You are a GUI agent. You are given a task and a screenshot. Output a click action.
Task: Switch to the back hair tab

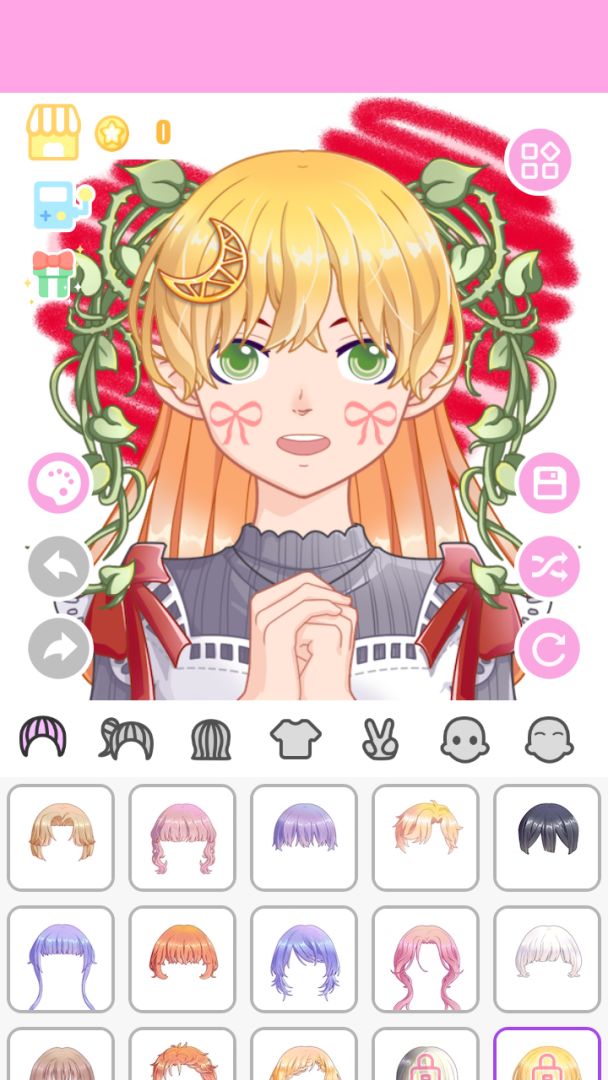211,740
